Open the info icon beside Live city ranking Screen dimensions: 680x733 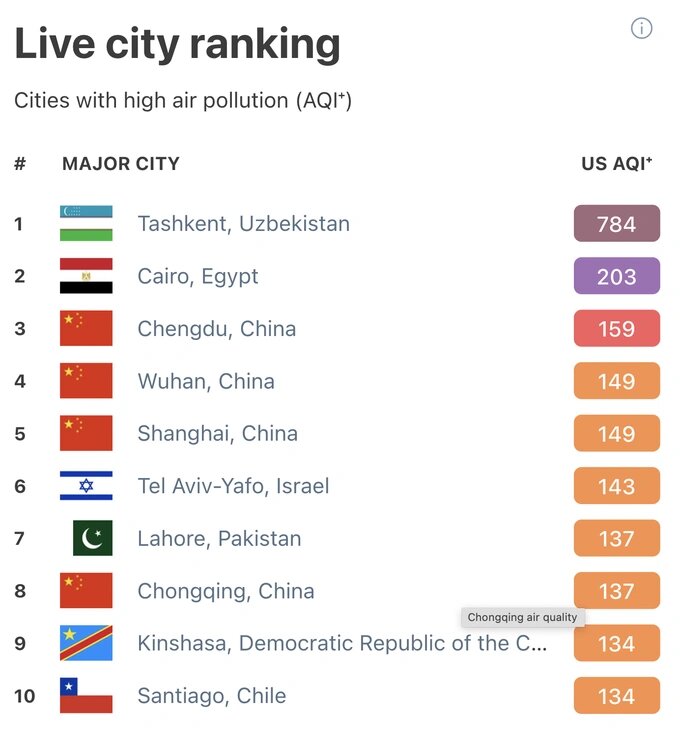point(641,29)
